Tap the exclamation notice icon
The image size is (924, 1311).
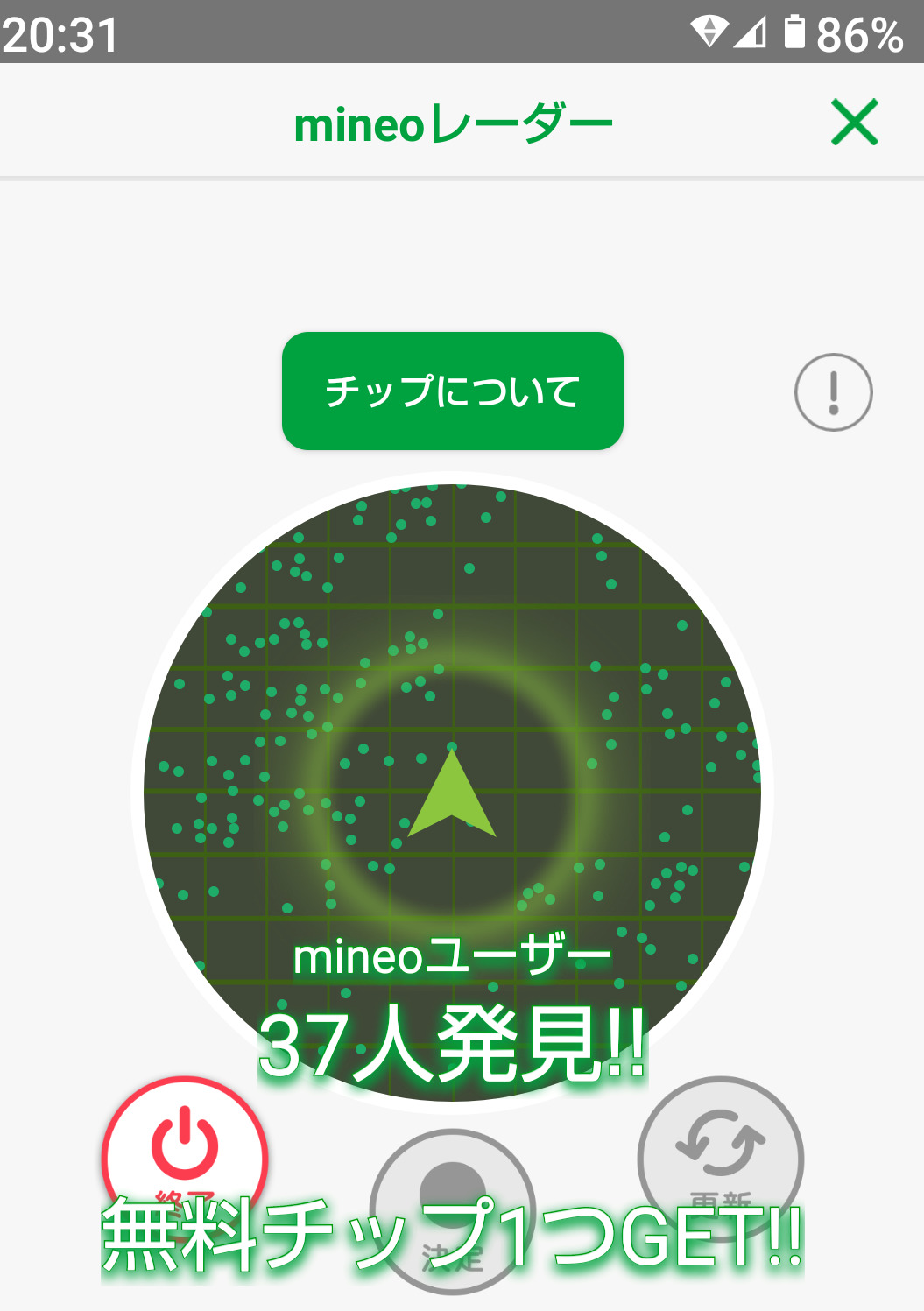(833, 392)
